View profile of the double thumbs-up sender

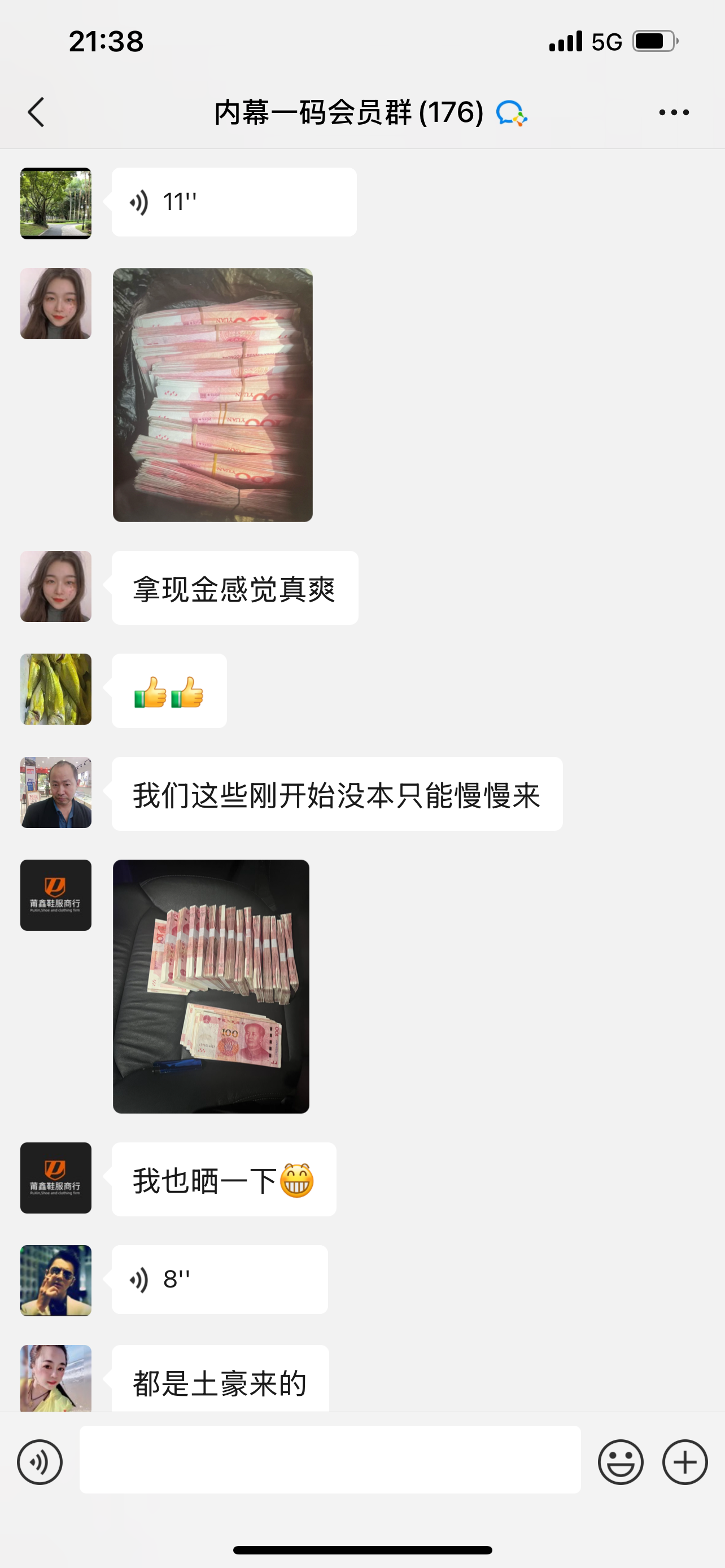coord(56,689)
